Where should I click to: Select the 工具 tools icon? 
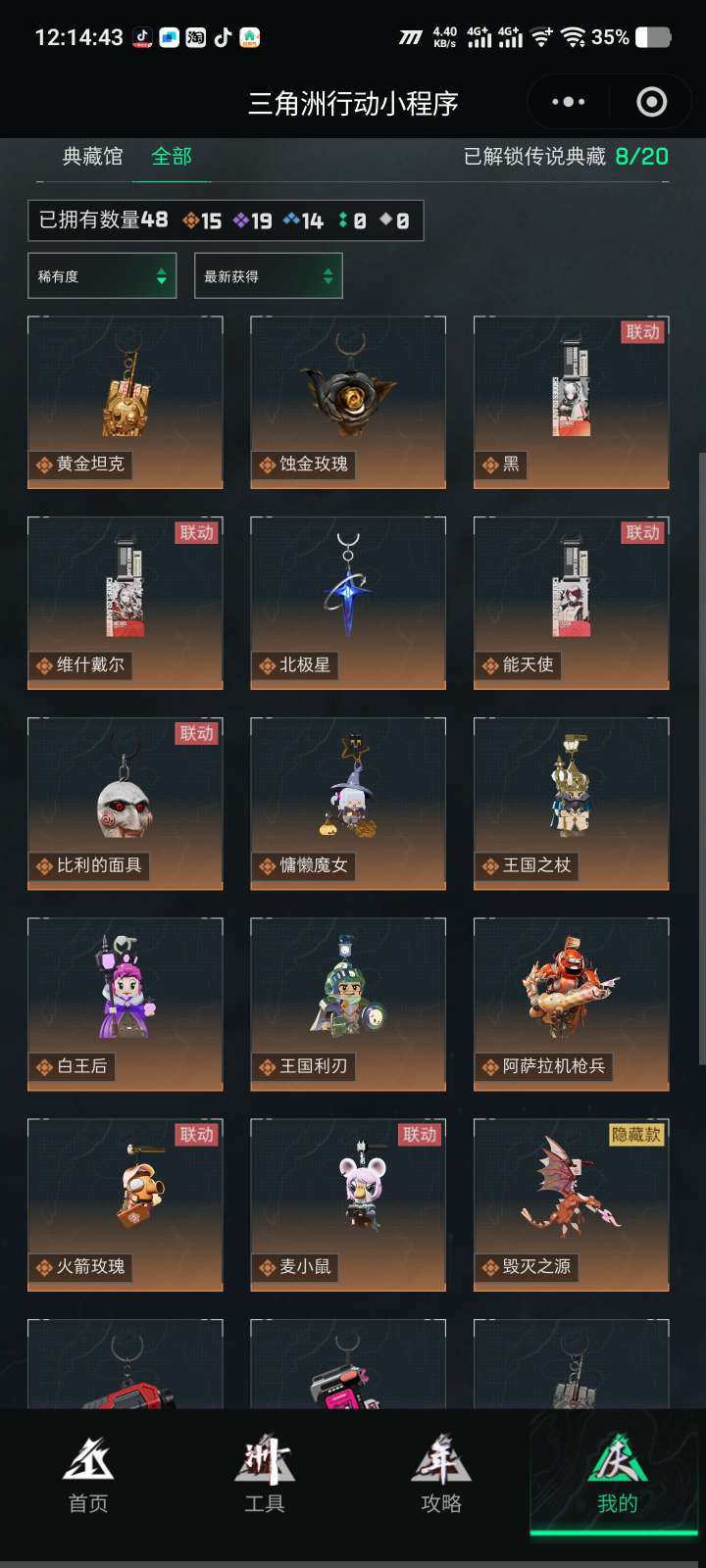(263, 1475)
